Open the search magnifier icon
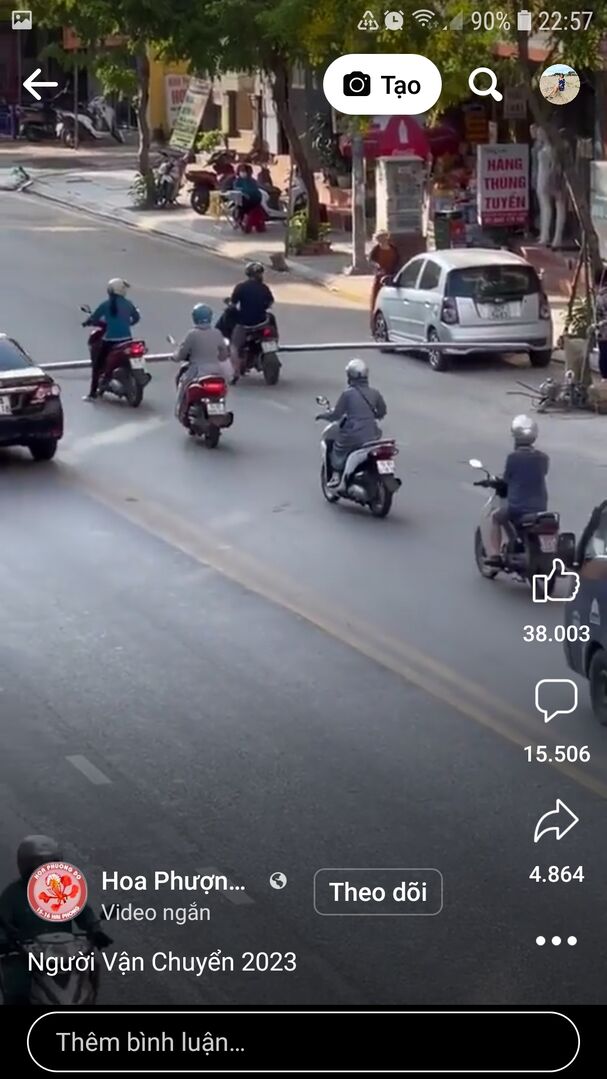Screen dimensions: 607x1079 click(x=485, y=85)
